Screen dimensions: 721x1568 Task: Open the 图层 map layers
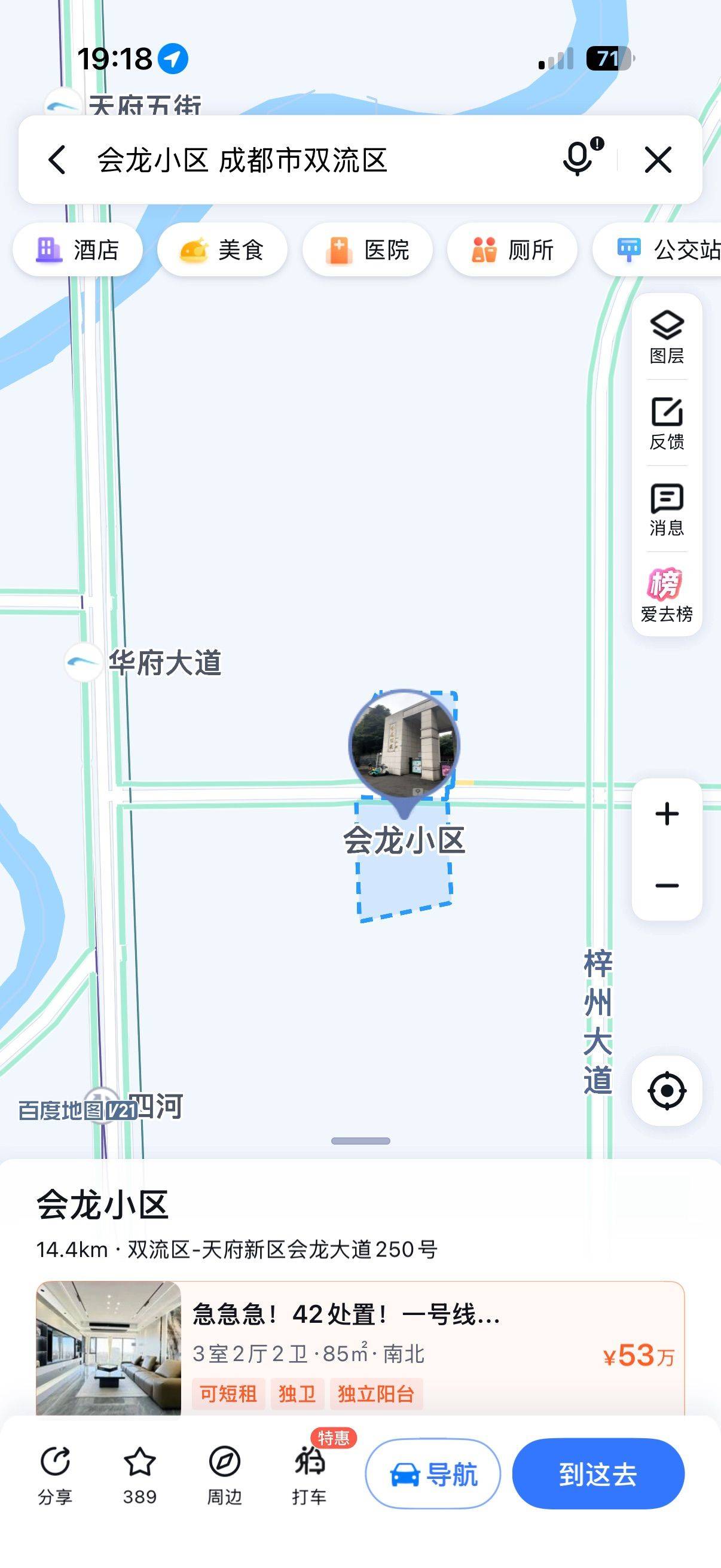tap(667, 337)
